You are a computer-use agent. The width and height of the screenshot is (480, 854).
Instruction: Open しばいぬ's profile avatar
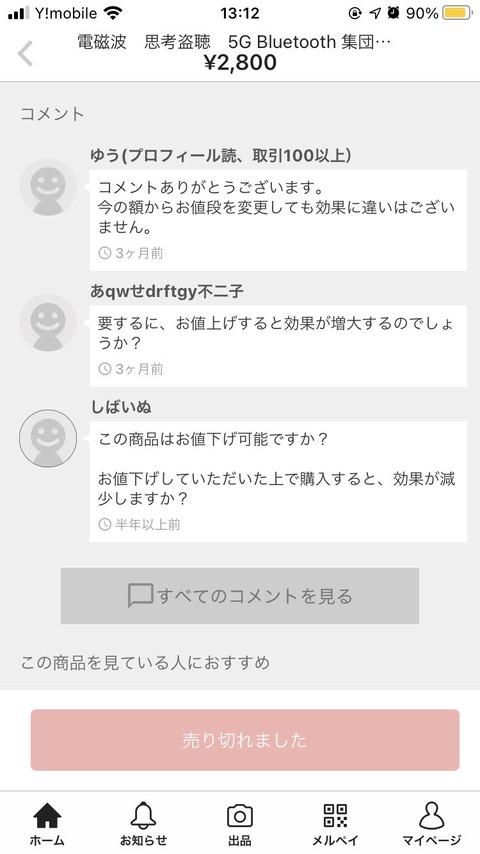48,438
